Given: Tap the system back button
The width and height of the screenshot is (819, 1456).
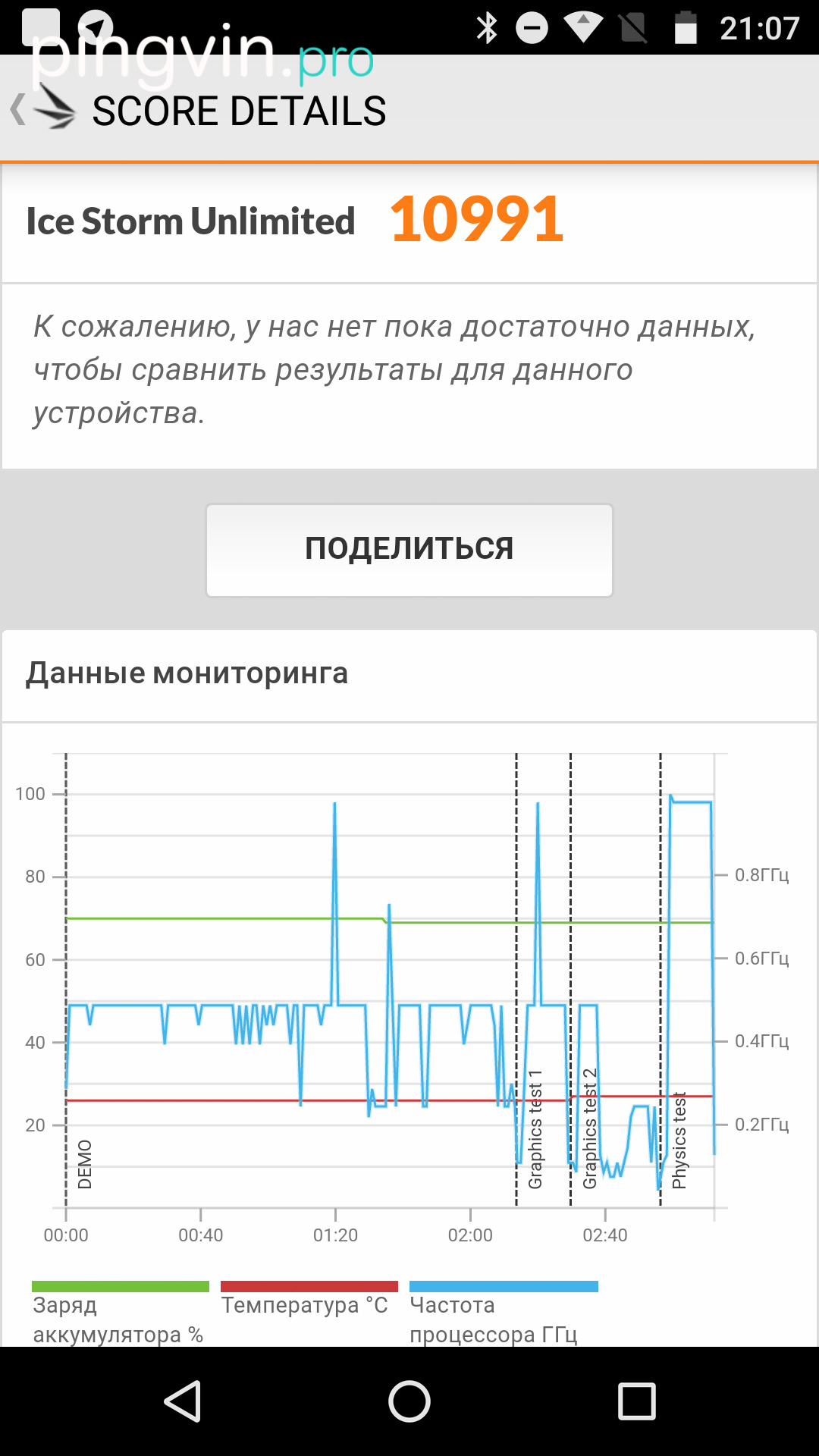Looking at the screenshot, I should [183, 1401].
